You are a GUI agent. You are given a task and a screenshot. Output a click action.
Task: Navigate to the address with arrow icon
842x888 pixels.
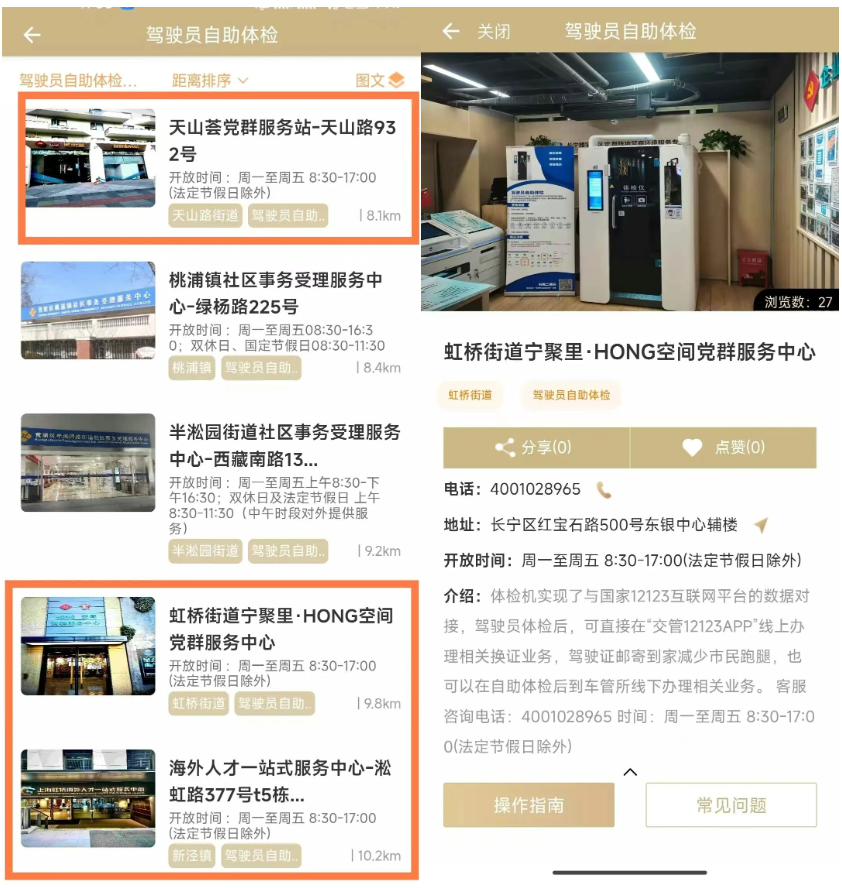761,525
